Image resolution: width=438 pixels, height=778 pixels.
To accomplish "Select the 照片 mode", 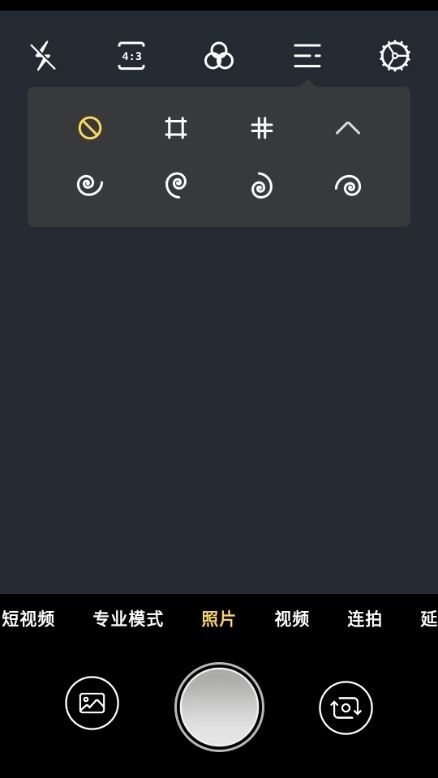I will 218,619.
